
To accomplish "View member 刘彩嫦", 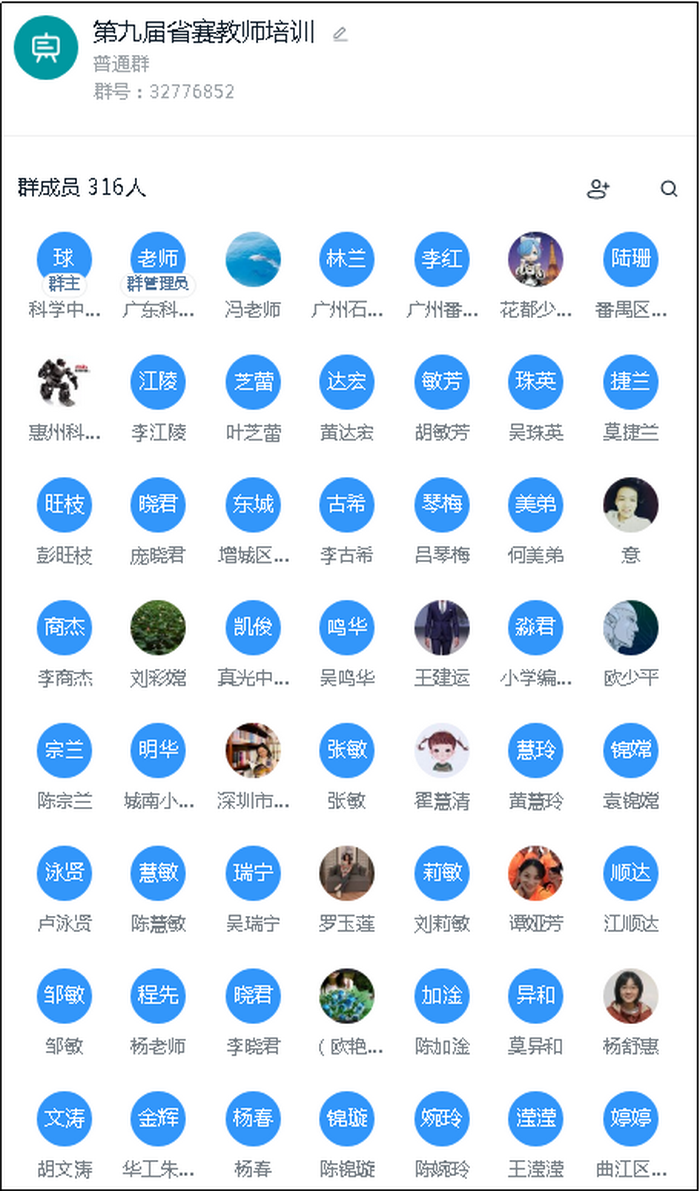I will coord(158,628).
